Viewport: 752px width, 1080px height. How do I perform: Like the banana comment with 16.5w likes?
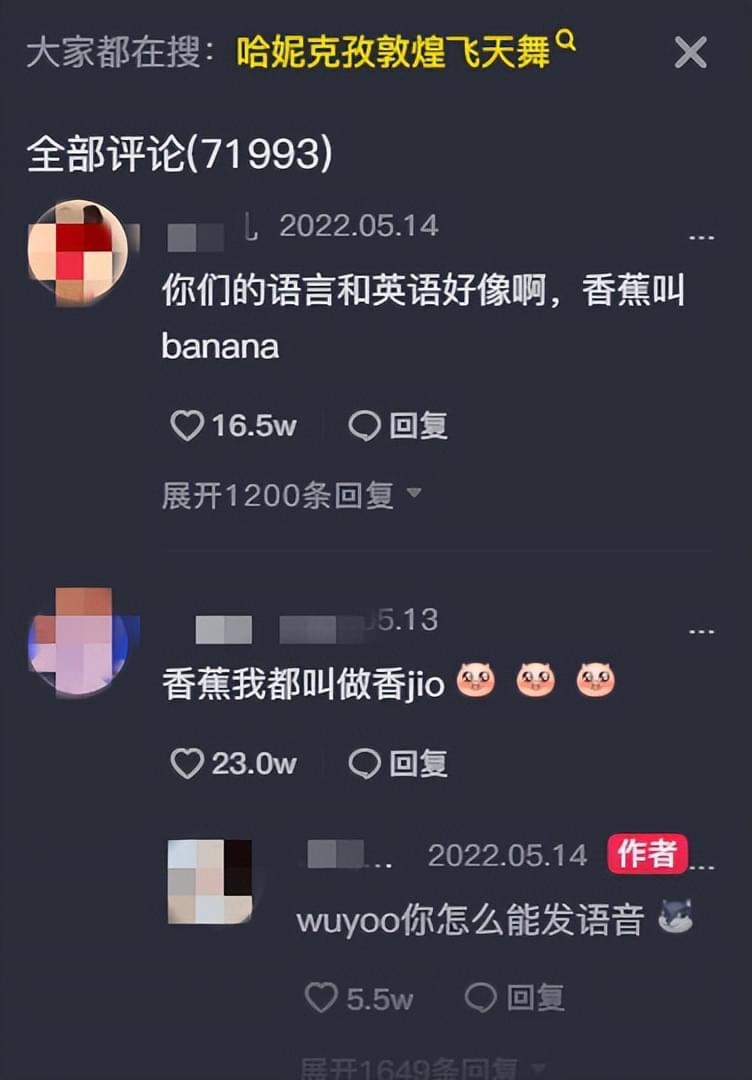[x=187, y=426]
